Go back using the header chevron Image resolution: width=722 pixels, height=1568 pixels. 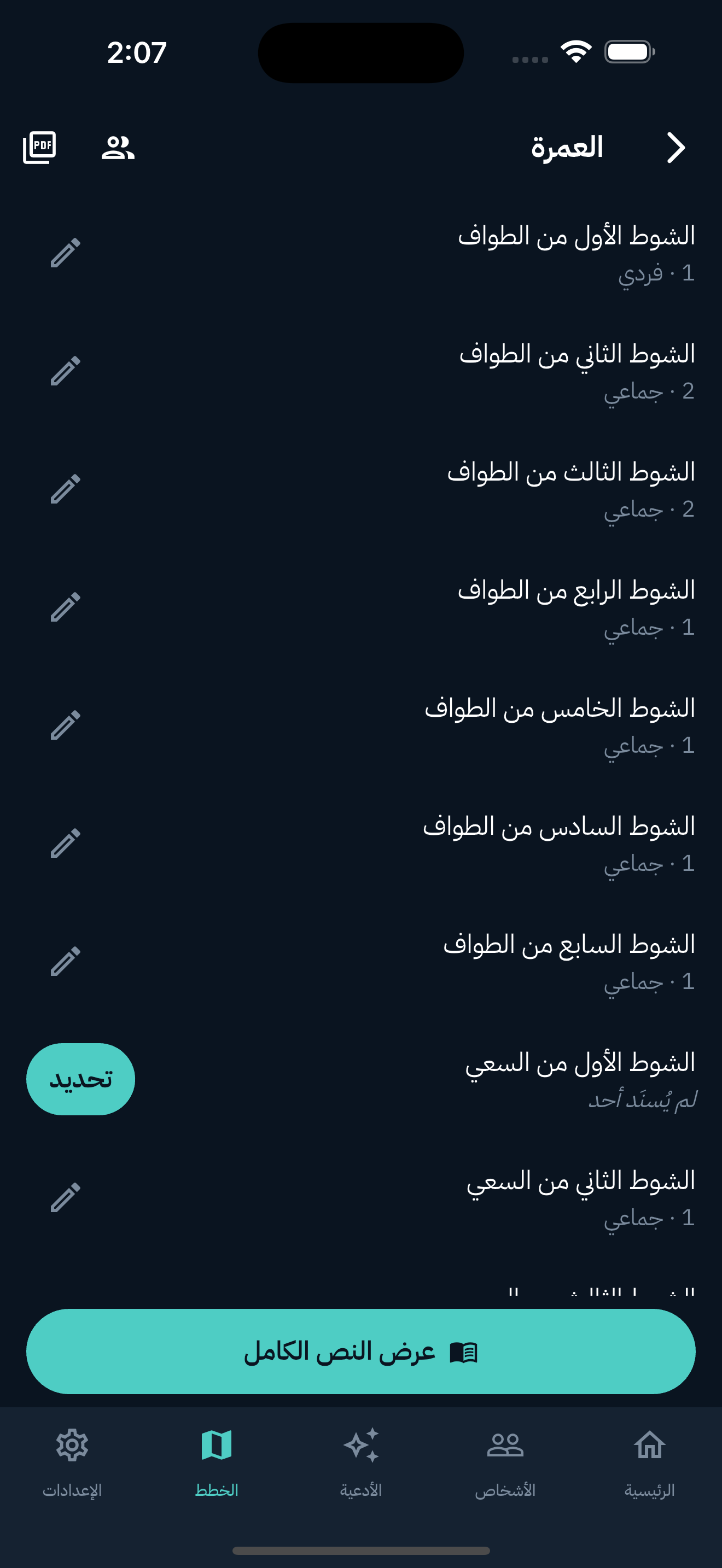point(677,147)
